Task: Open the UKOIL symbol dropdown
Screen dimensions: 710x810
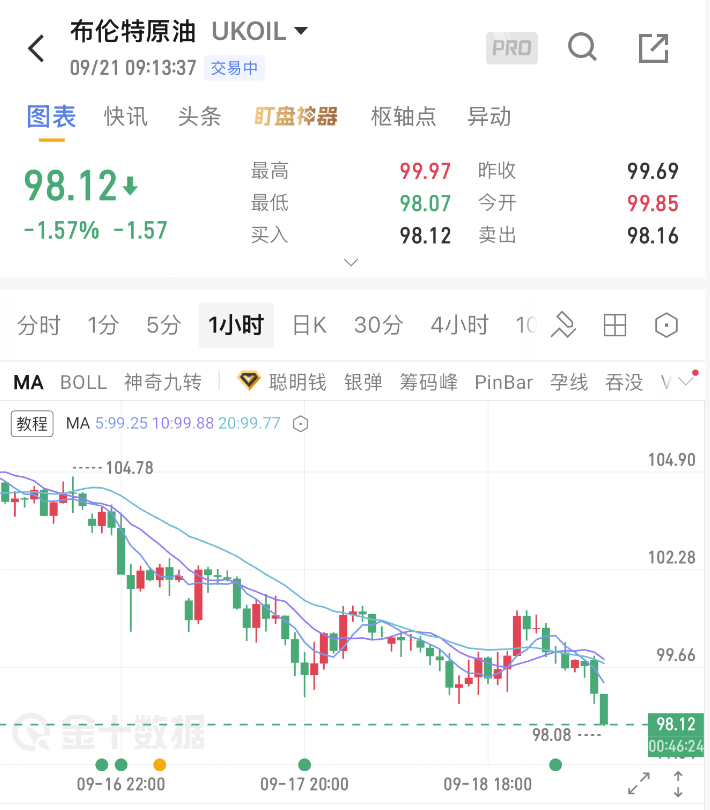Action: click(260, 32)
